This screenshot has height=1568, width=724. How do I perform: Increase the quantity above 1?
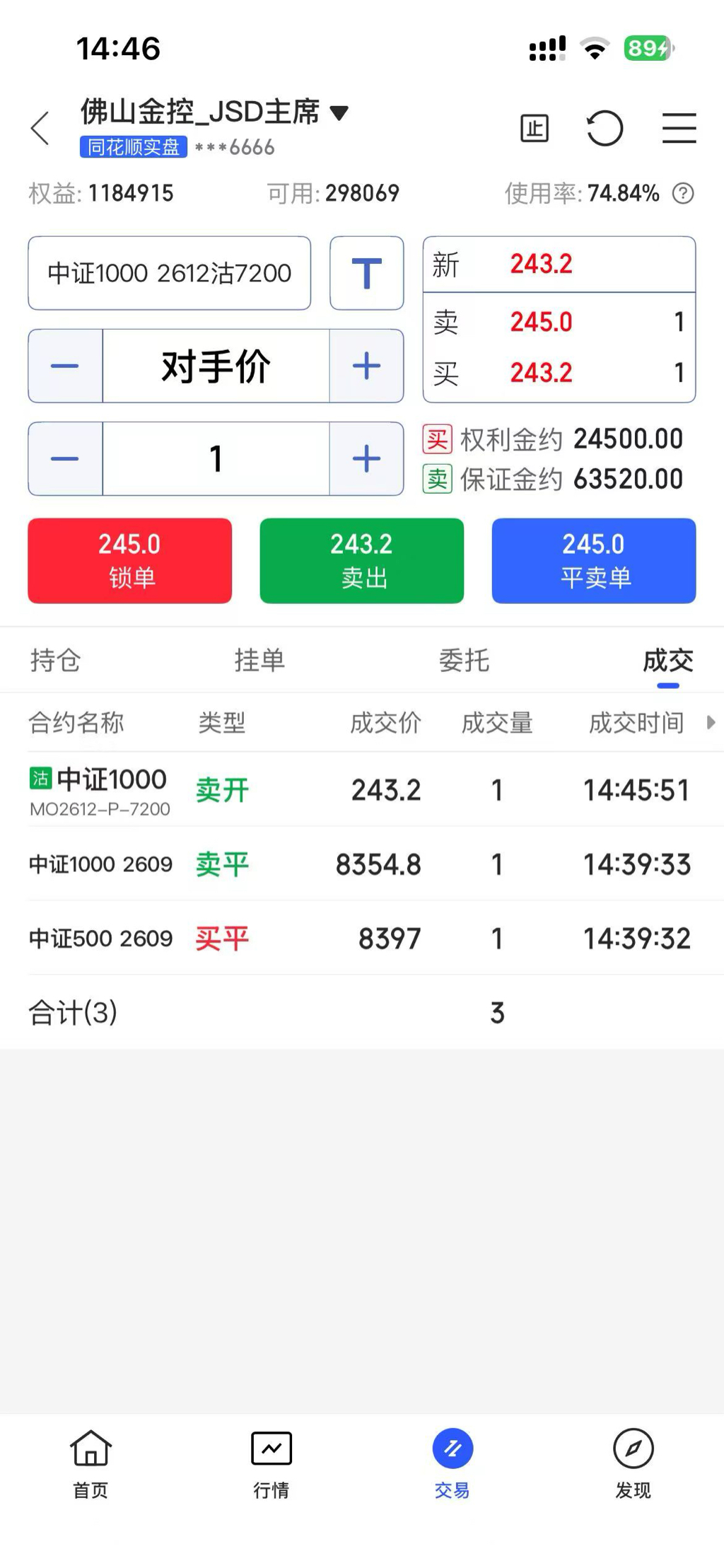(x=366, y=459)
